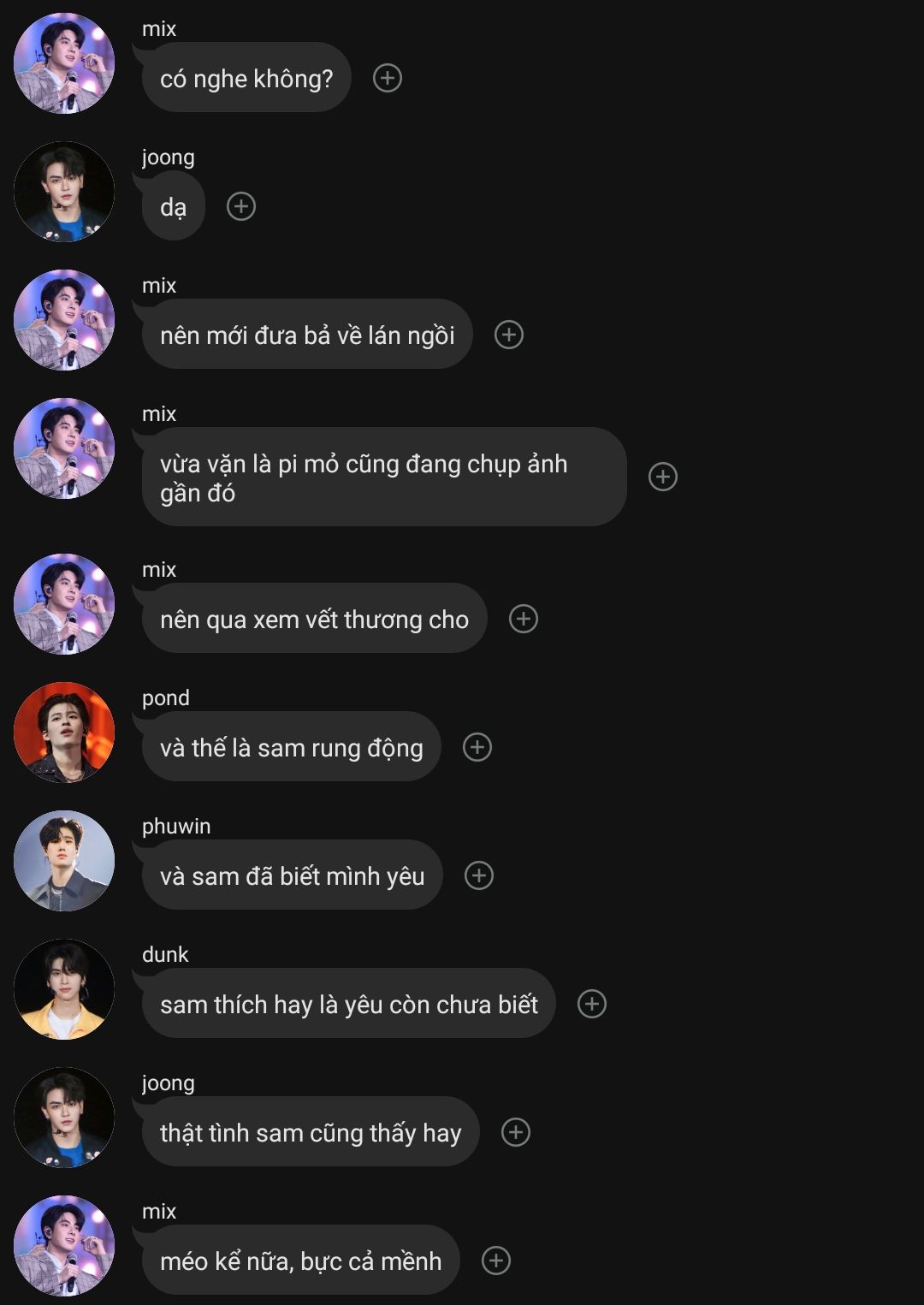Open mix's avatar beside "có nghe không?"
The image size is (924, 1305).
click(64, 63)
